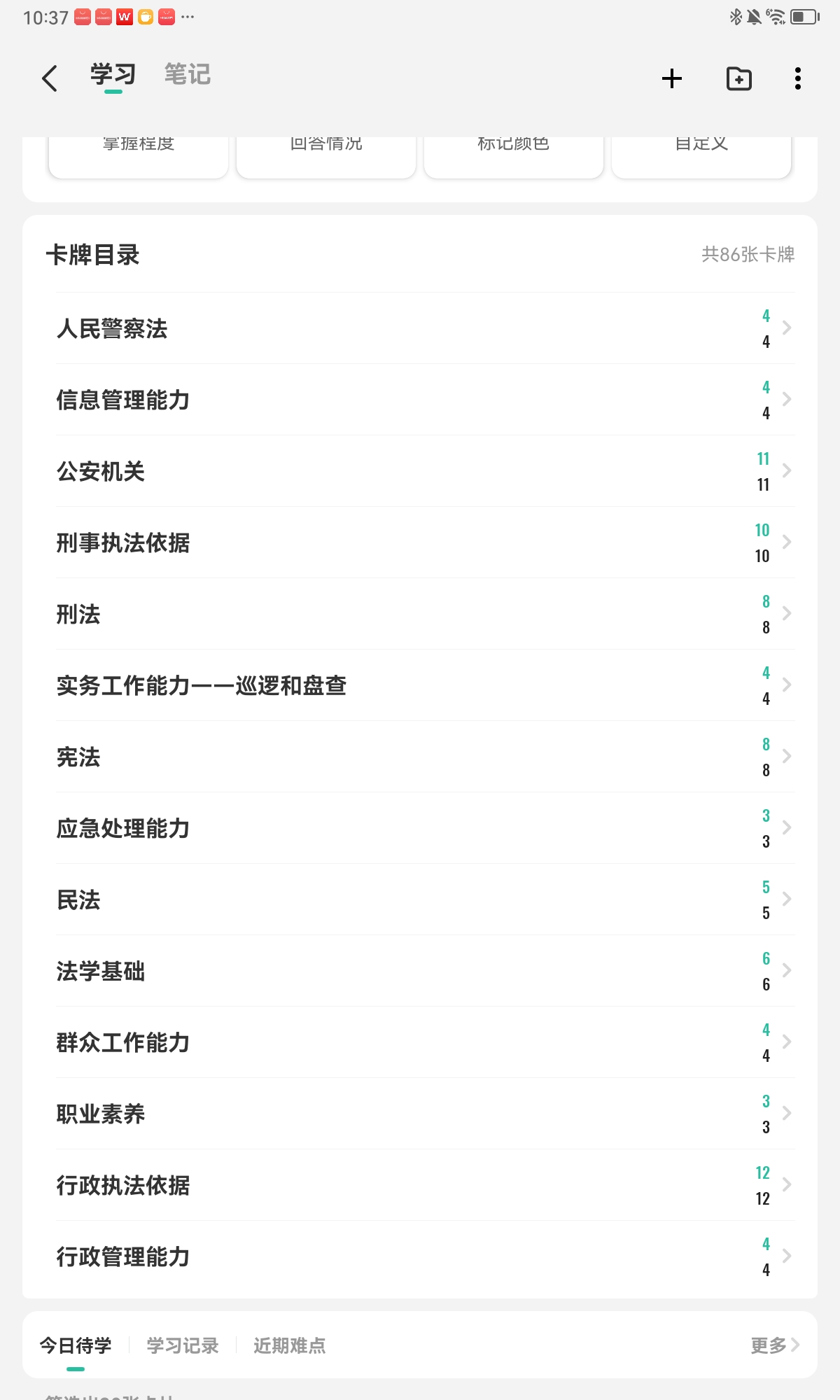Switch to the 近期难点 tab

[x=289, y=1345]
